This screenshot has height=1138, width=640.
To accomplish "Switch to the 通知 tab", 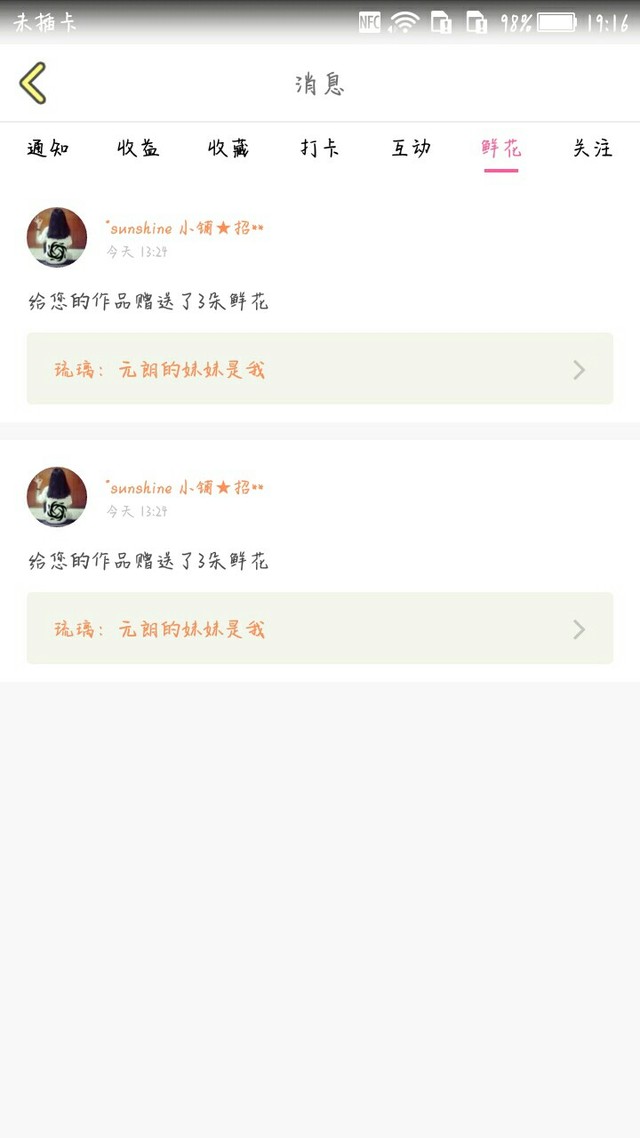I will (x=47, y=148).
